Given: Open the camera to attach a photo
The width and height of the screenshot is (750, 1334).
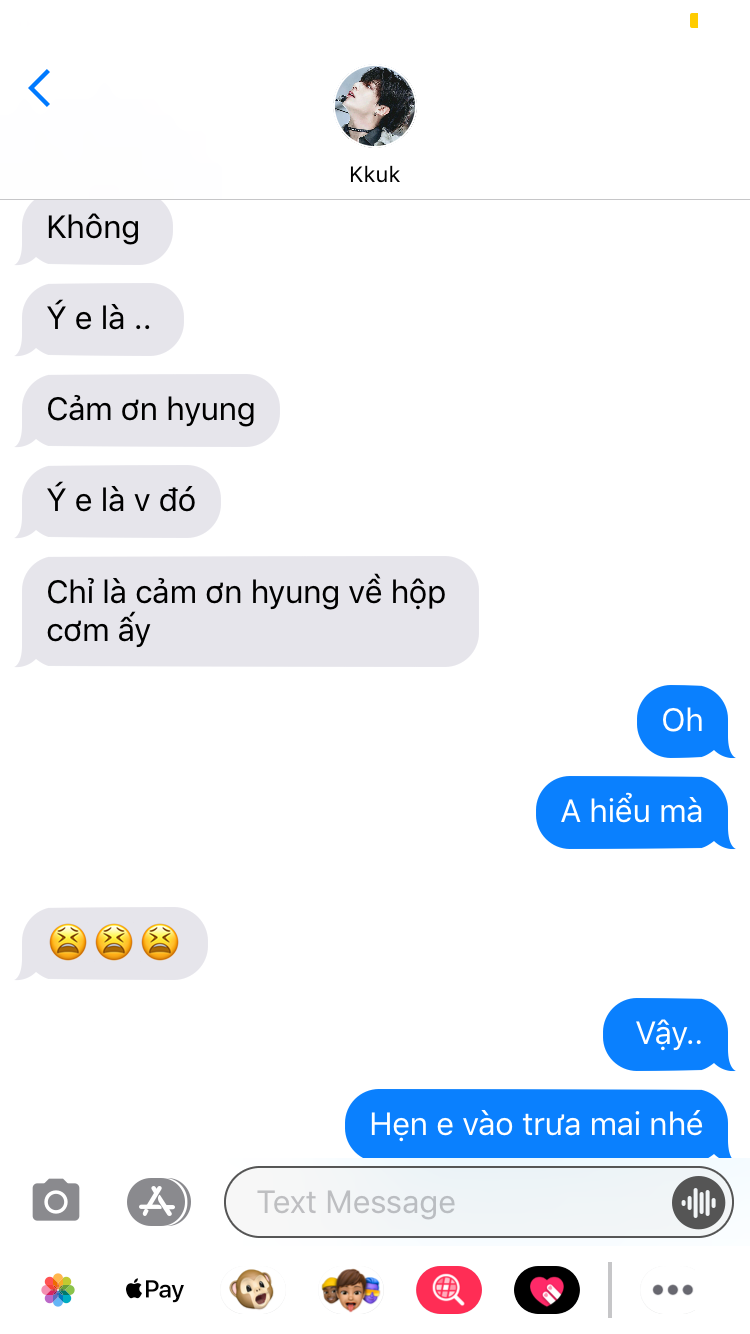Looking at the screenshot, I should pos(56,1201).
